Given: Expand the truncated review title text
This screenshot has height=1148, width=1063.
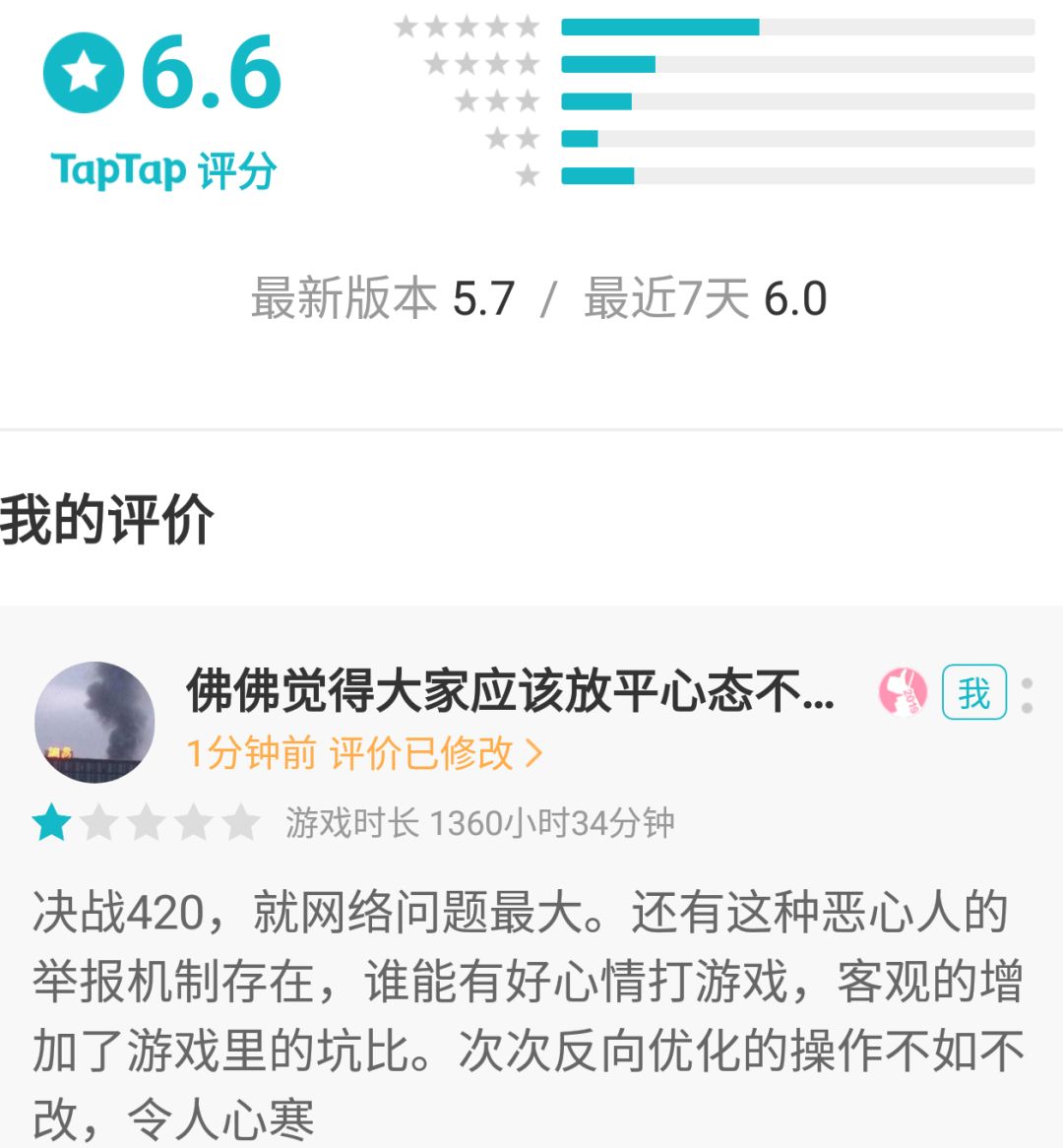Looking at the screenshot, I should click(x=512, y=694).
